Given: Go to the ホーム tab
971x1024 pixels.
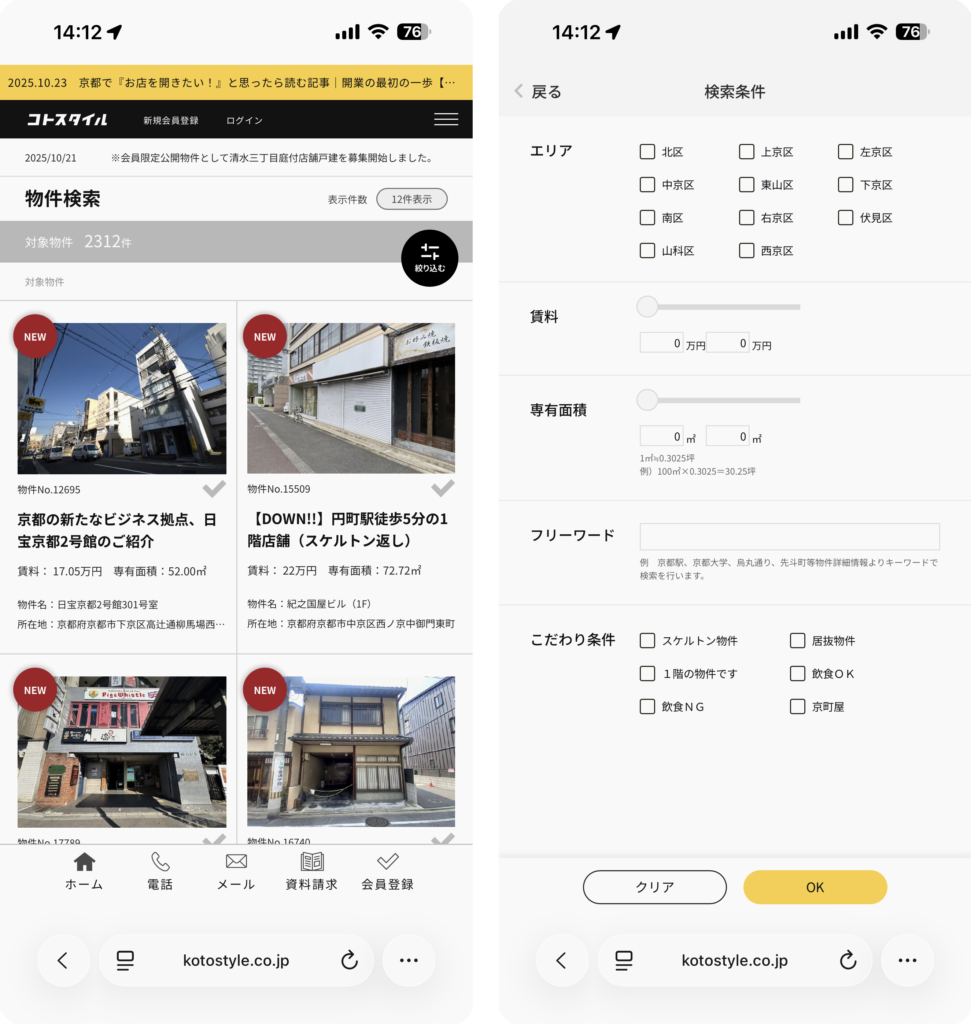Looking at the screenshot, I should point(84,871).
